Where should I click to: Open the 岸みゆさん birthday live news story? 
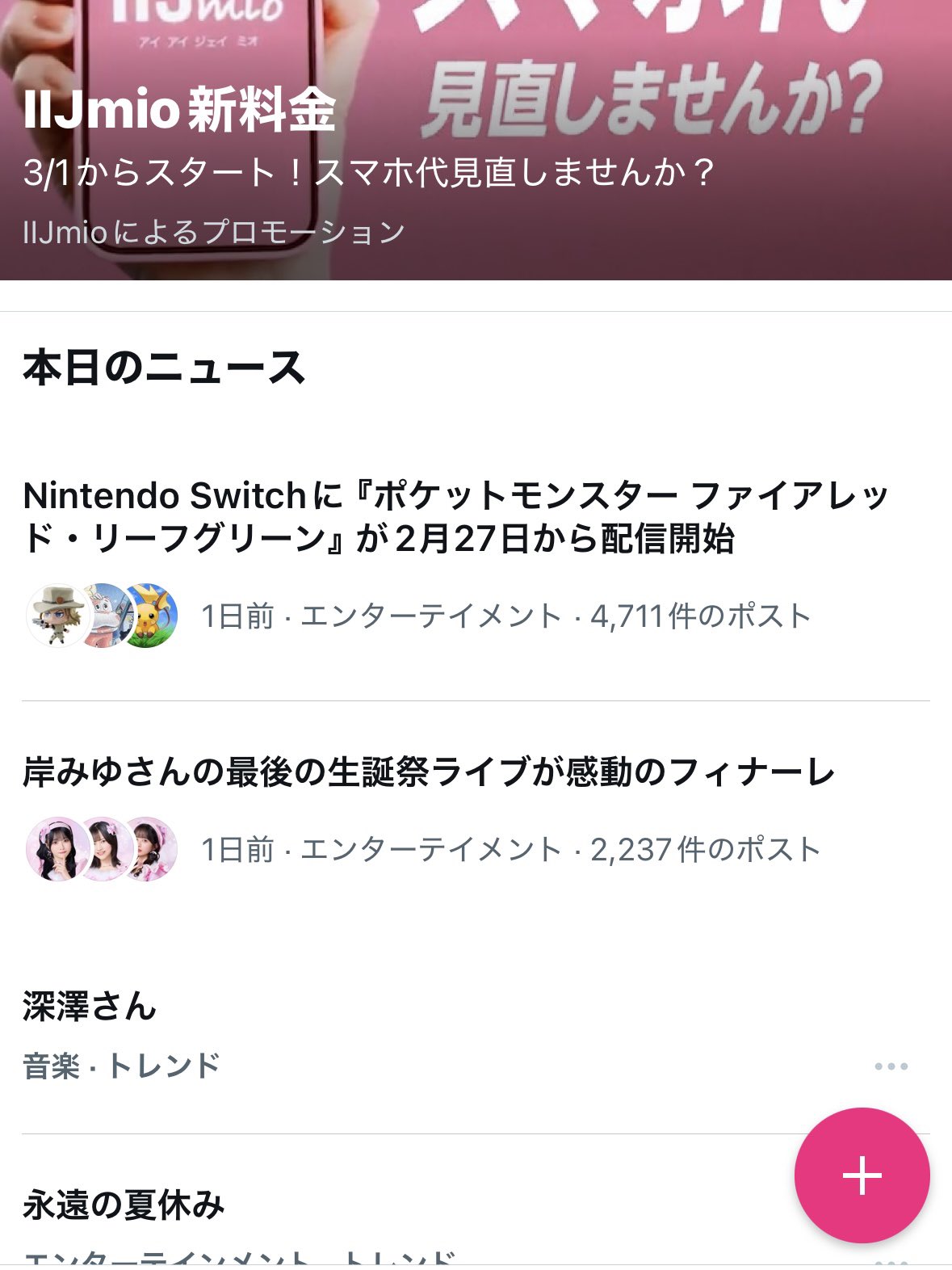[428, 772]
